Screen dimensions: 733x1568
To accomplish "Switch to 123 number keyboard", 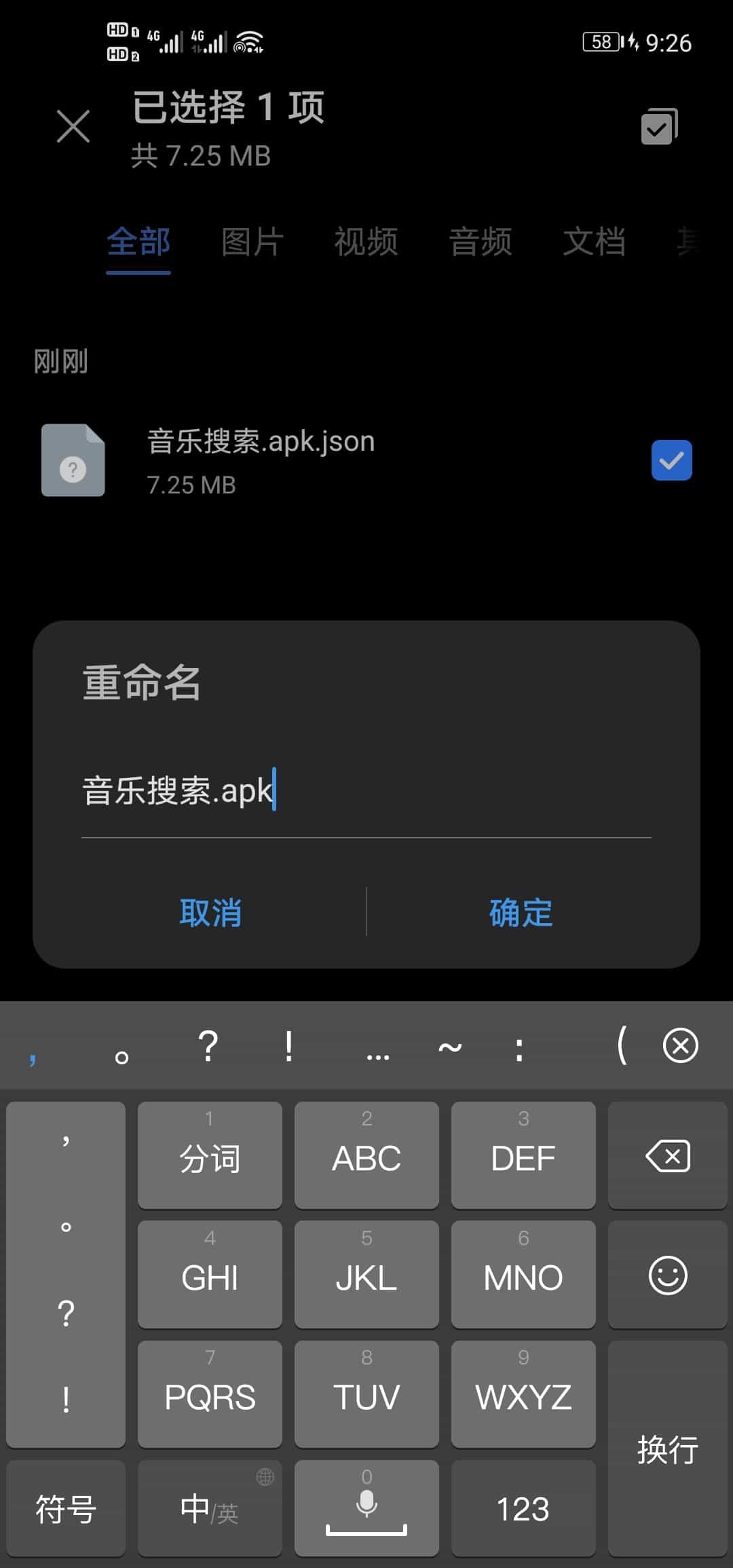I will pyautogui.click(x=523, y=1508).
